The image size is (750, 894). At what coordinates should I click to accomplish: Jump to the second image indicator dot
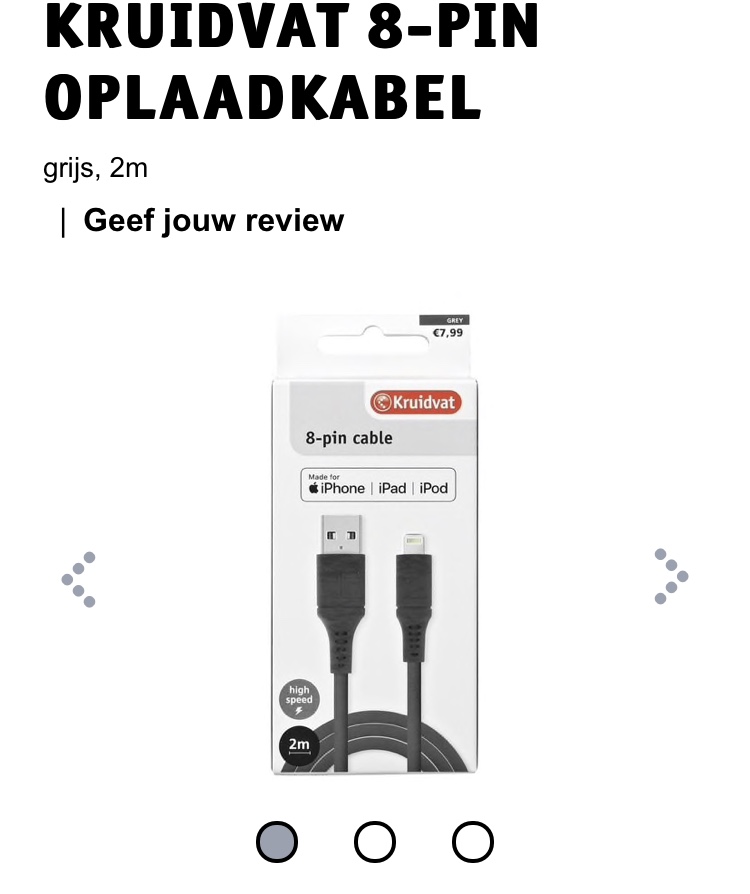pos(375,841)
